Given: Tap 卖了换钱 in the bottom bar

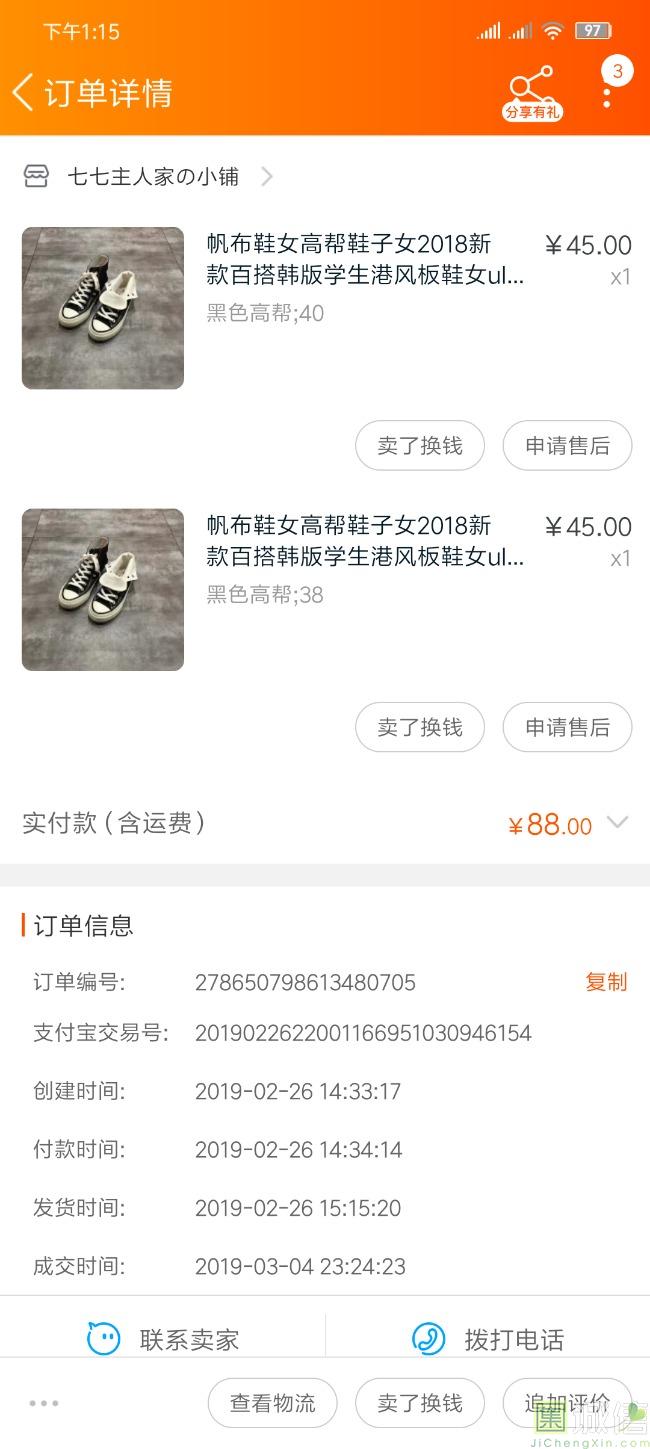Looking at the screenshot, I should (420, 1403).
